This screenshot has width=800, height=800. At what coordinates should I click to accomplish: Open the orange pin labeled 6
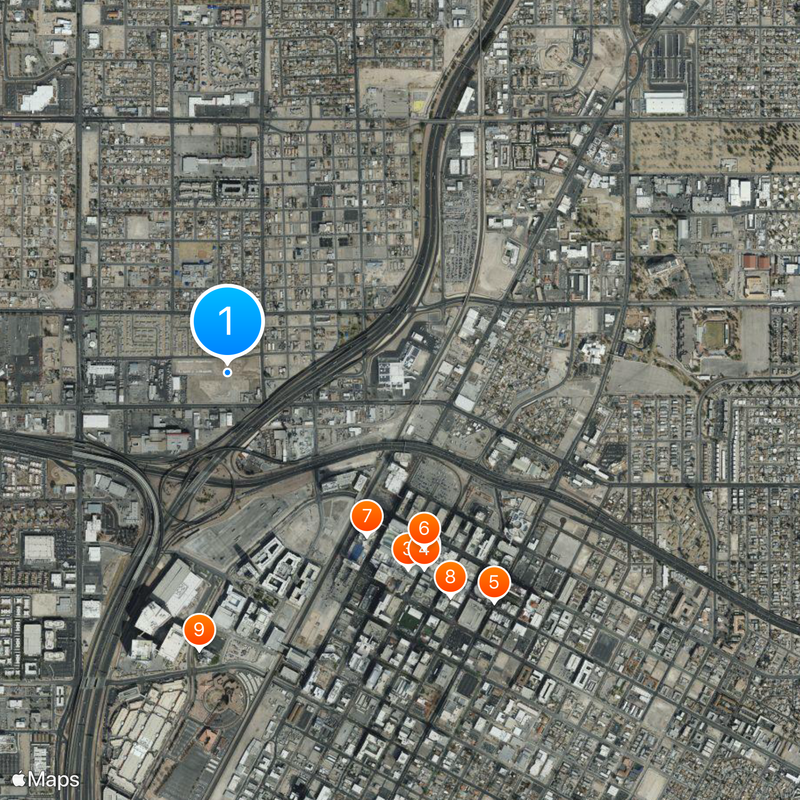click(424, 527)
